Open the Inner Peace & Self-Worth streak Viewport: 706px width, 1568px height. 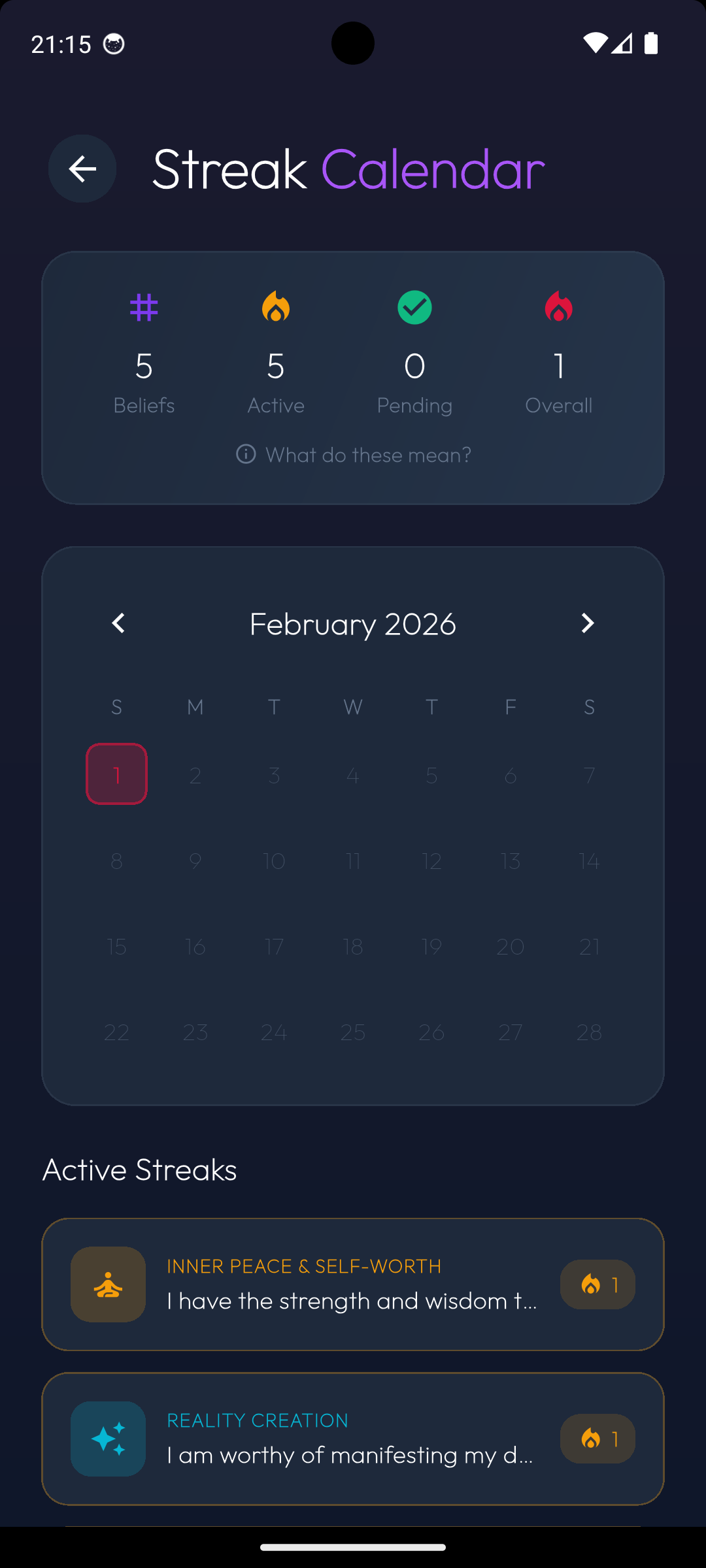352,1283
